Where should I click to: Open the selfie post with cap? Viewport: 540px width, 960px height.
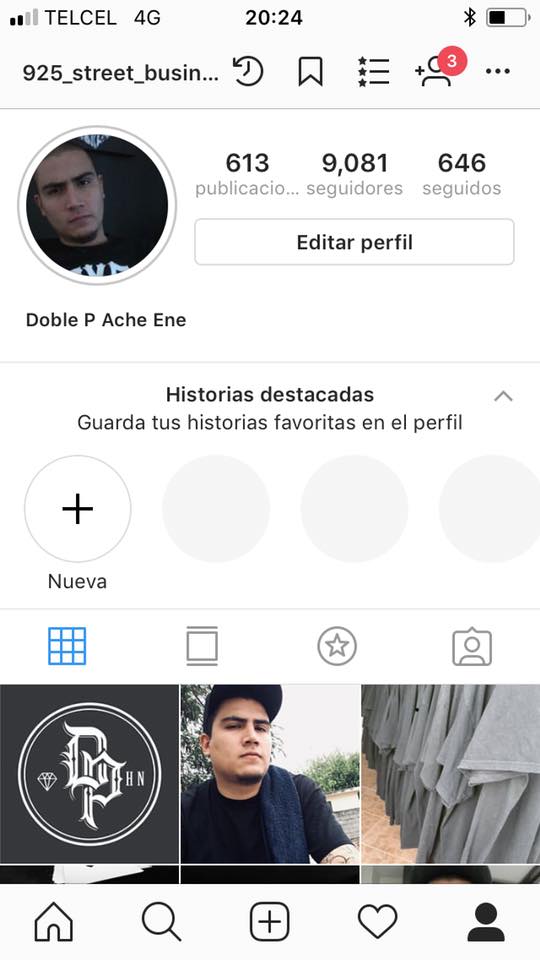[x=270, y=774]
